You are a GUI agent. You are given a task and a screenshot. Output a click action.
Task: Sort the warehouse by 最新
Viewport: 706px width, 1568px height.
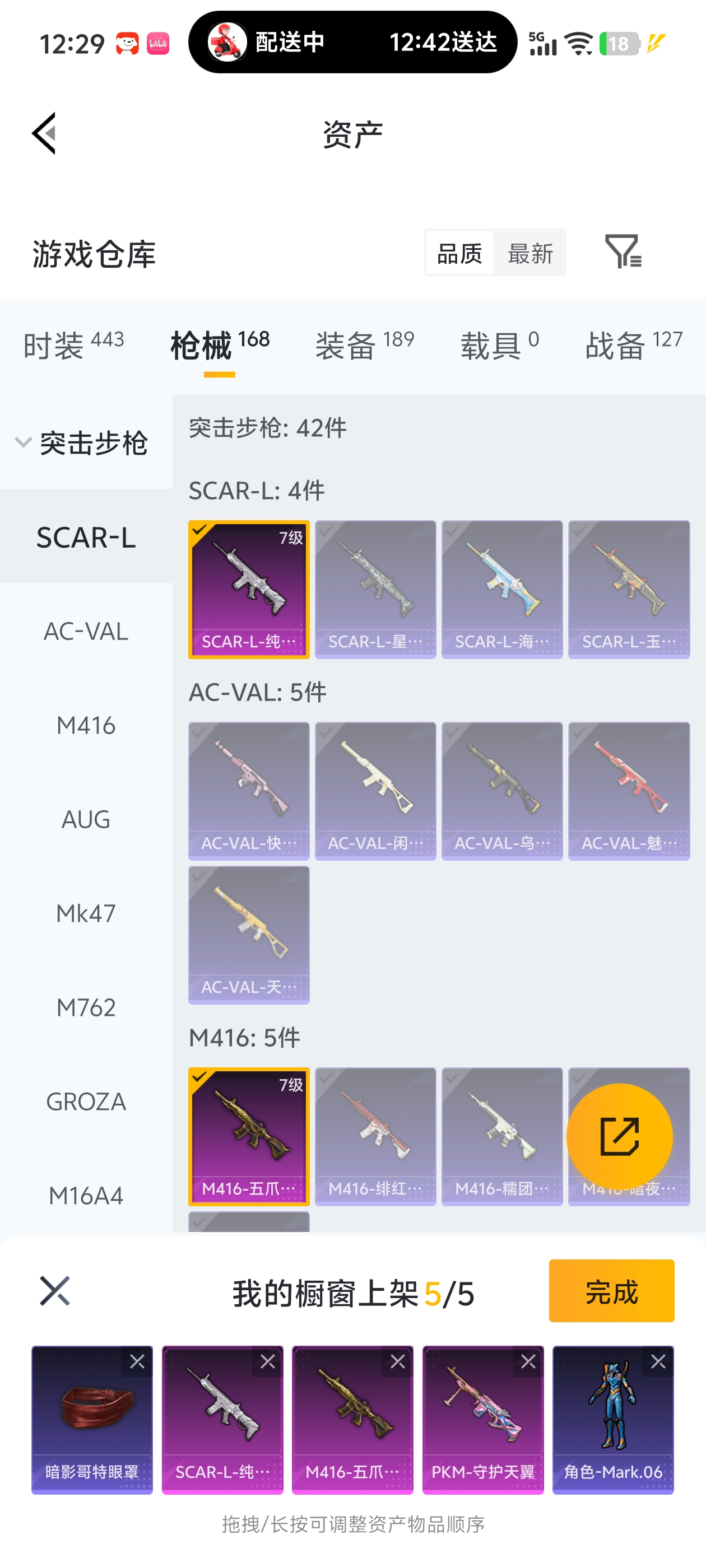point(529,253)
